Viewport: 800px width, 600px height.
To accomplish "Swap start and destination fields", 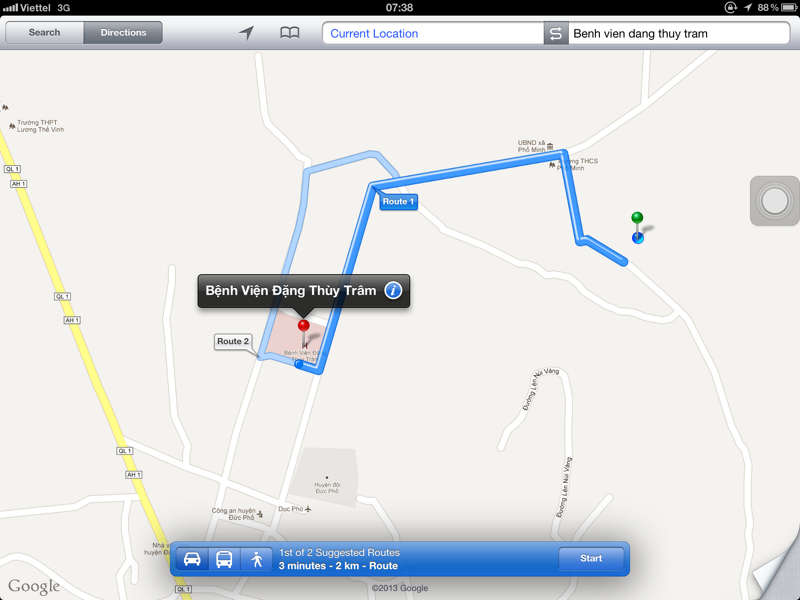I will click(555, 33).
